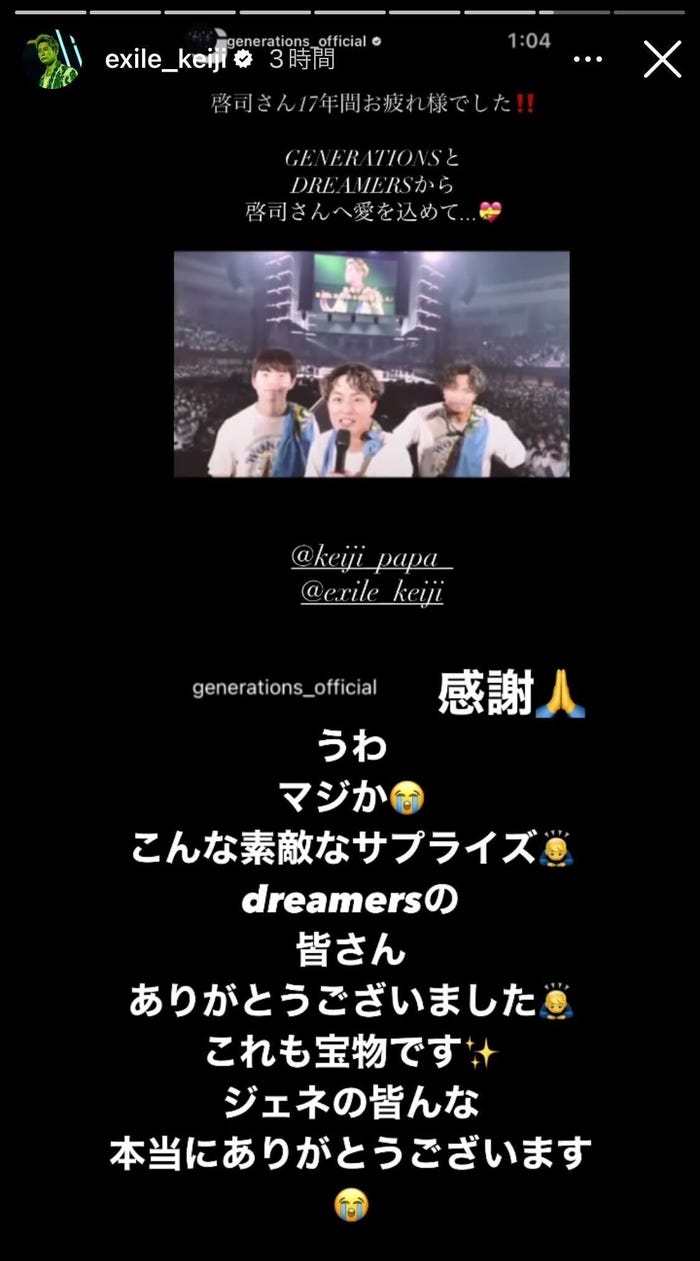
Task: Open exile_keiji's profile picture
Action: click(51, 60)
